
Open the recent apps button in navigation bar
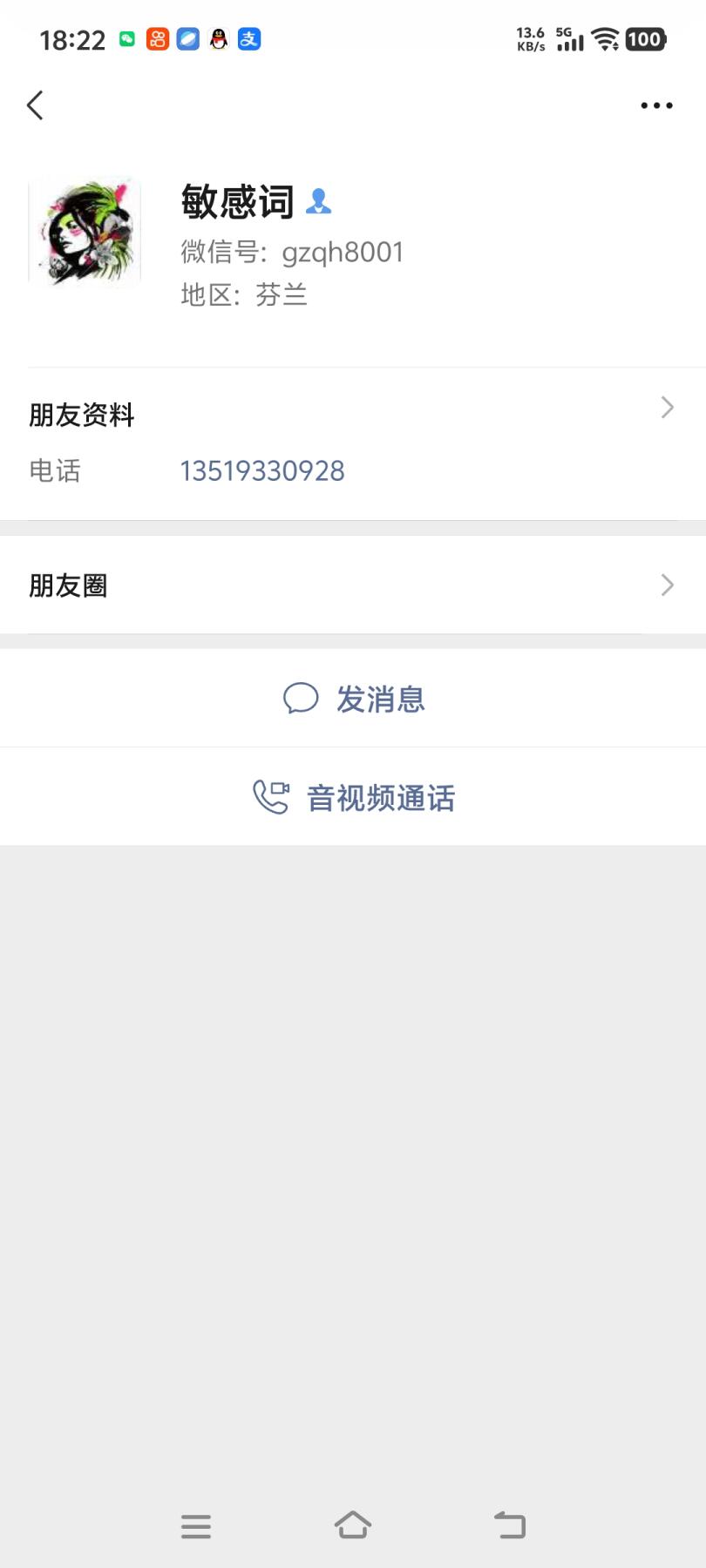pyautogui.click(x=196, y=1526)
